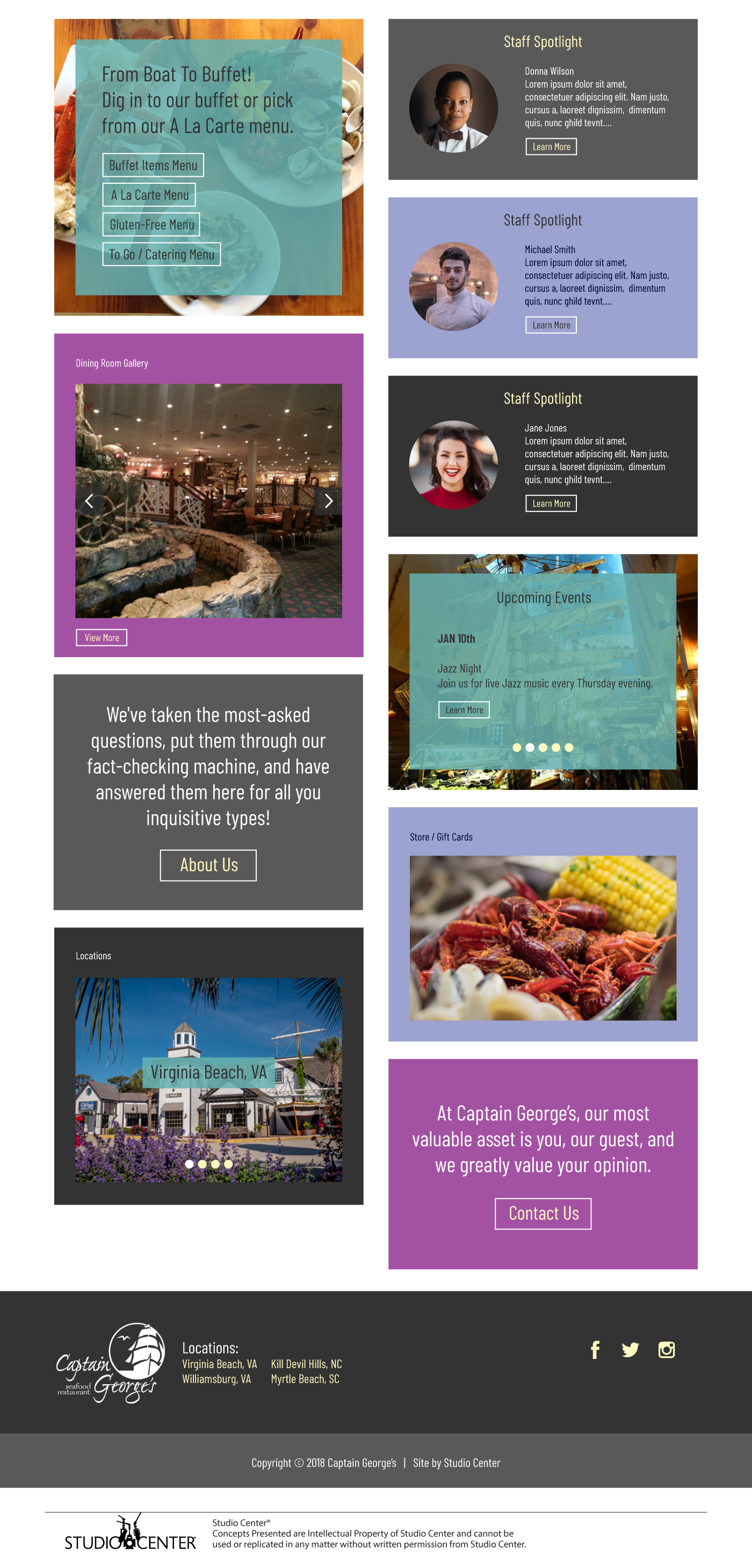Visit the Facebook page from footer
Viewport: 752px width, 1568px height.
595,1349
